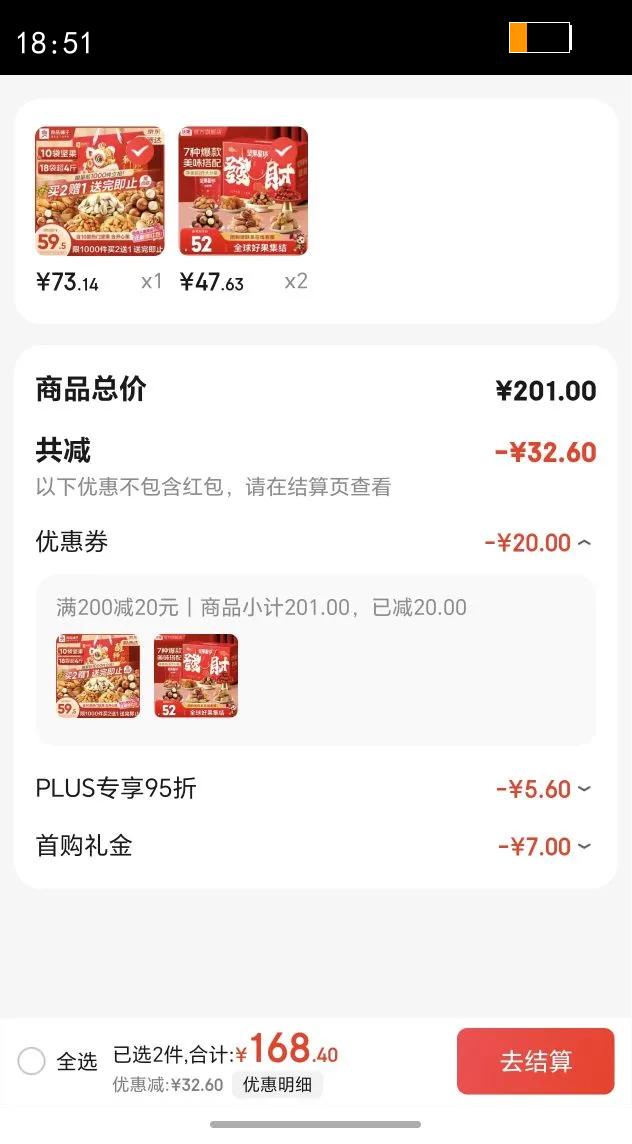Viewport: 632px width, 1144px height.
Task: Expand the PLUS专享95折 discount row
Action: click(584, 789)
